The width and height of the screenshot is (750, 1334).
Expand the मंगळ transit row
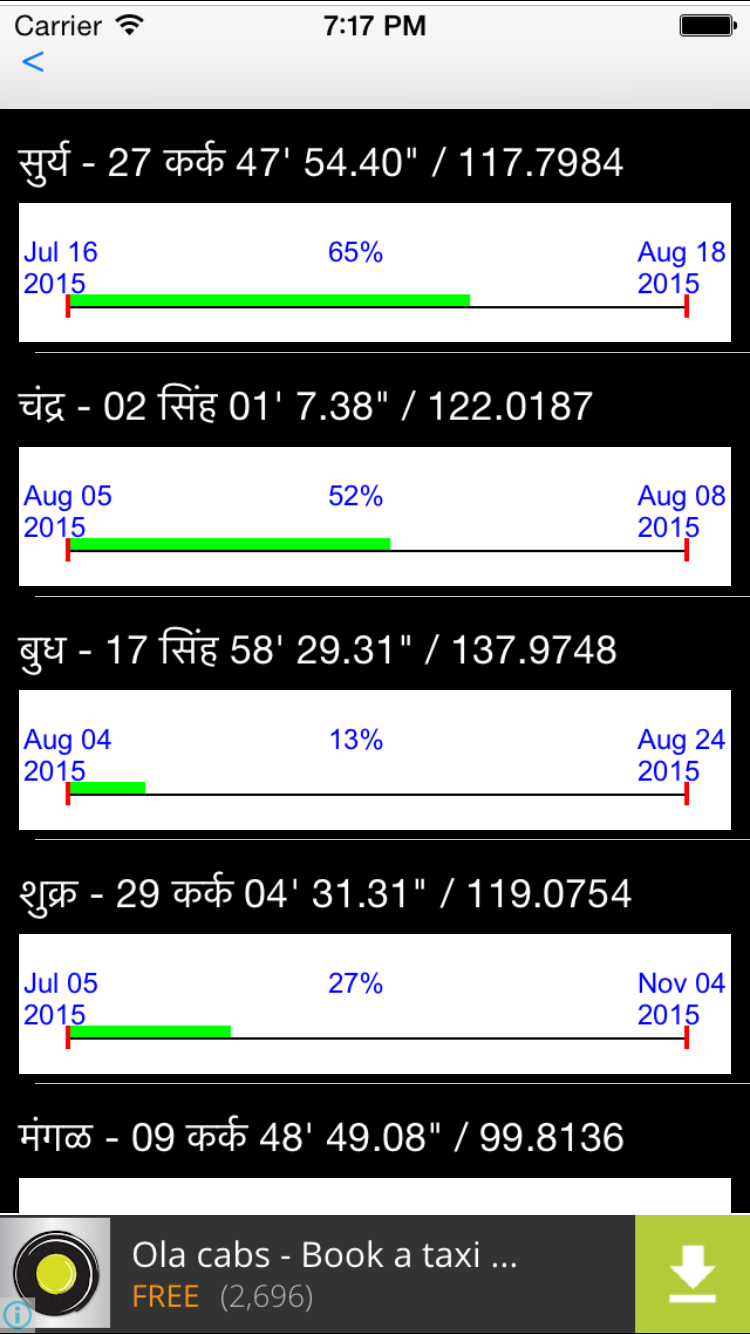[322, 1136]
